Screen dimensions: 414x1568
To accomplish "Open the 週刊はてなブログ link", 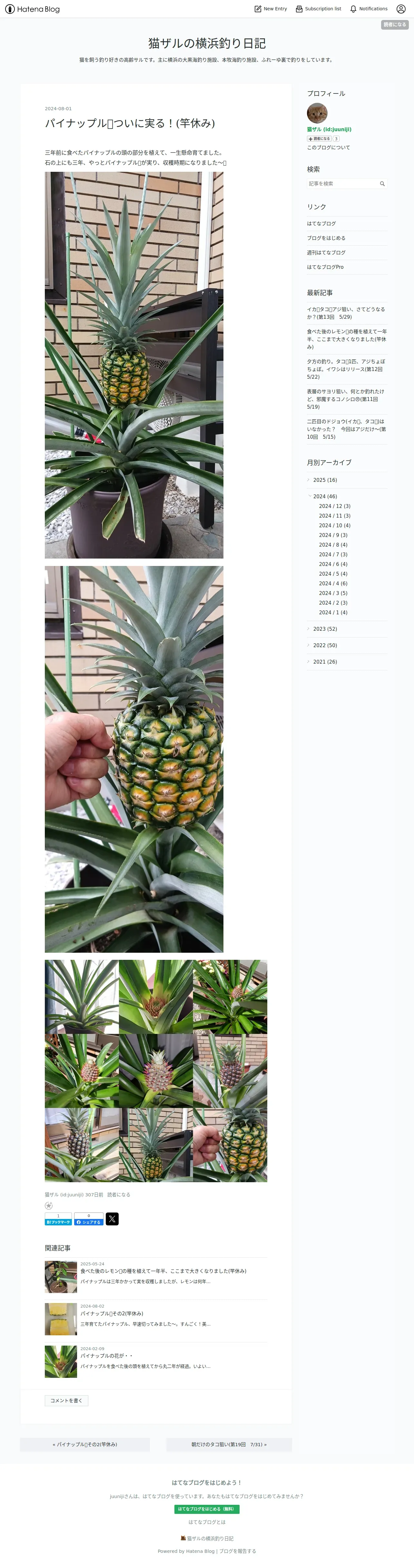I will coord(326,253).
